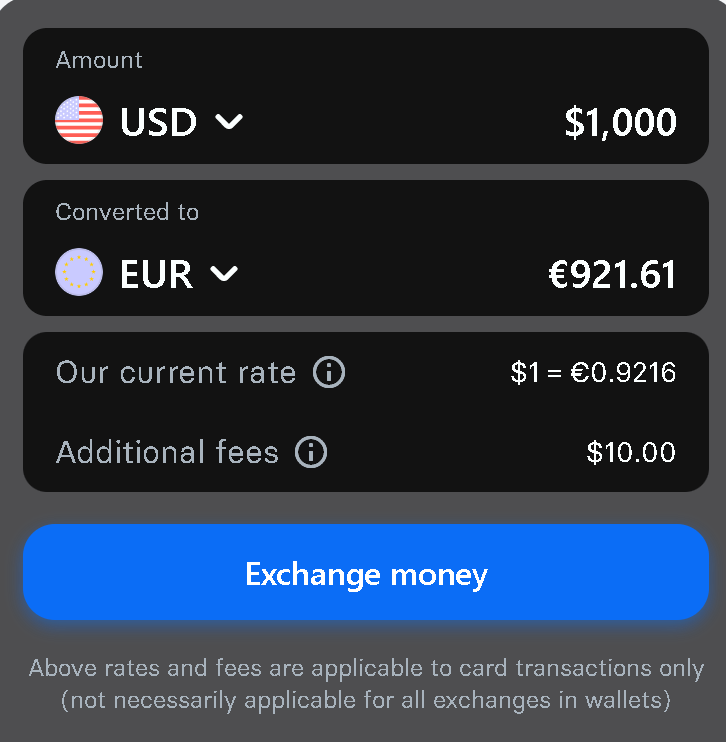Click the Converted to section label
Screen dimensions: 726x742
127,212
